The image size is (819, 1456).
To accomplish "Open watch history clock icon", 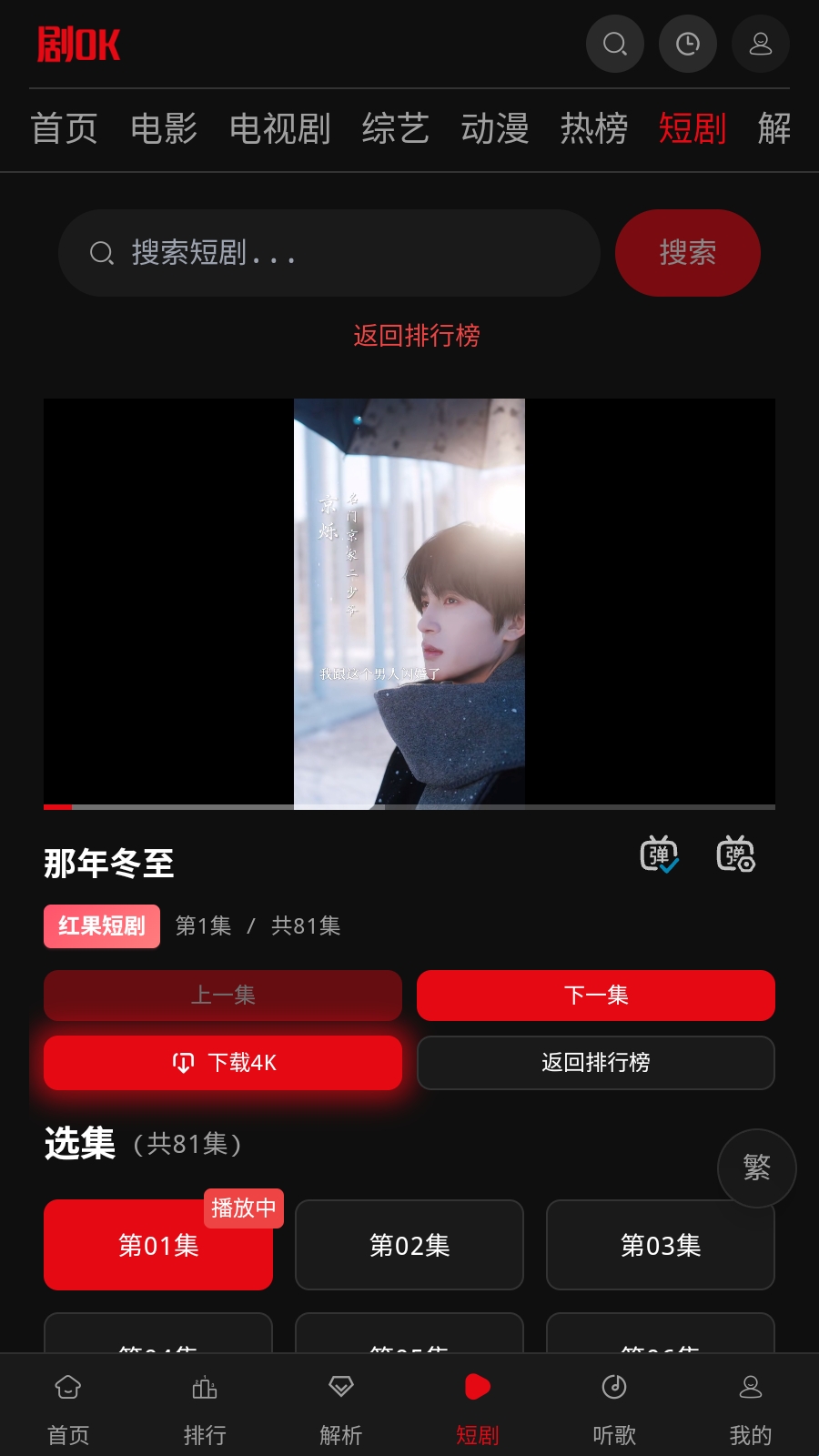I will click(688, 44).
